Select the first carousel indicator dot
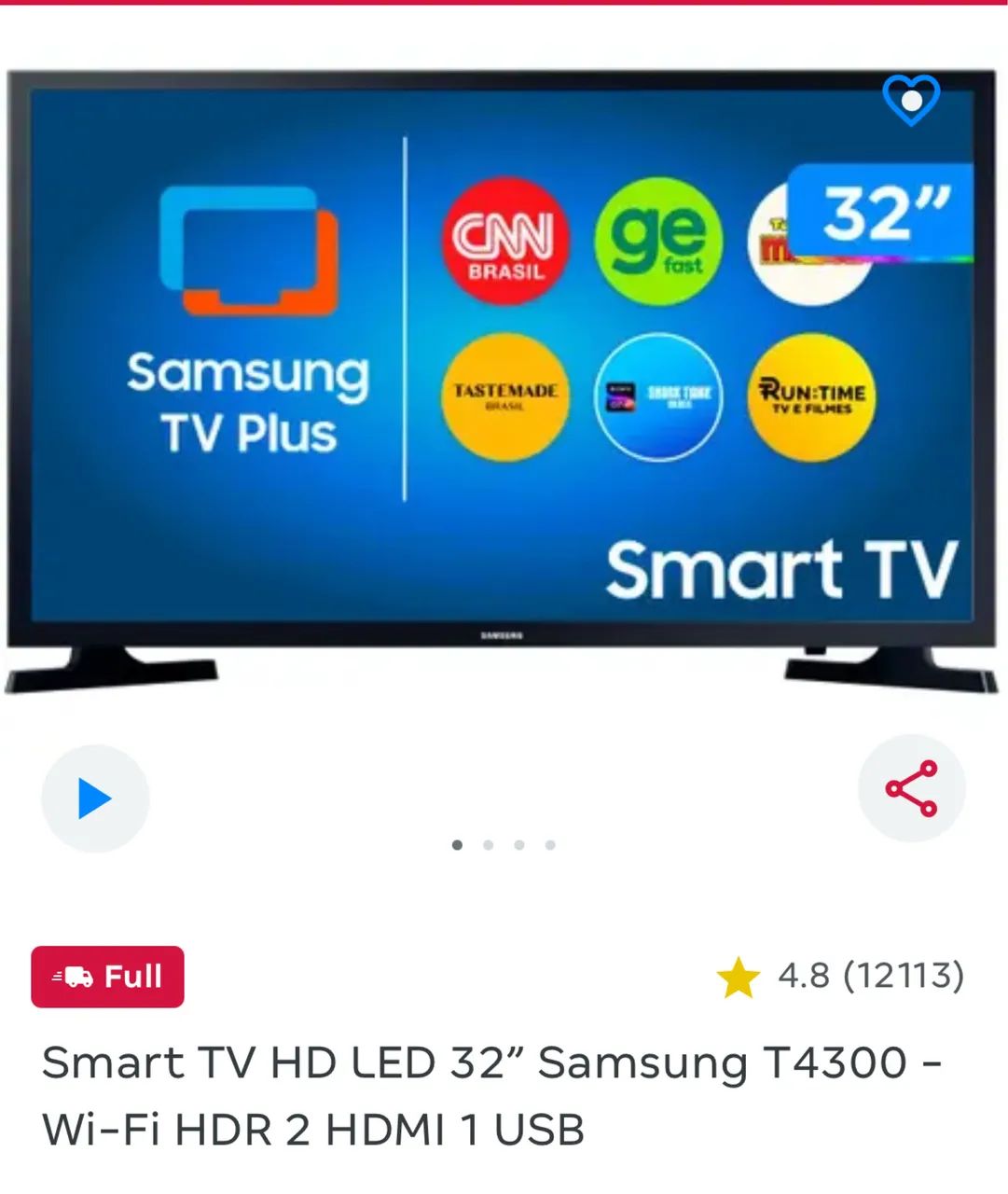This screenshot has width=1008, height=1194. coord(458,844)
